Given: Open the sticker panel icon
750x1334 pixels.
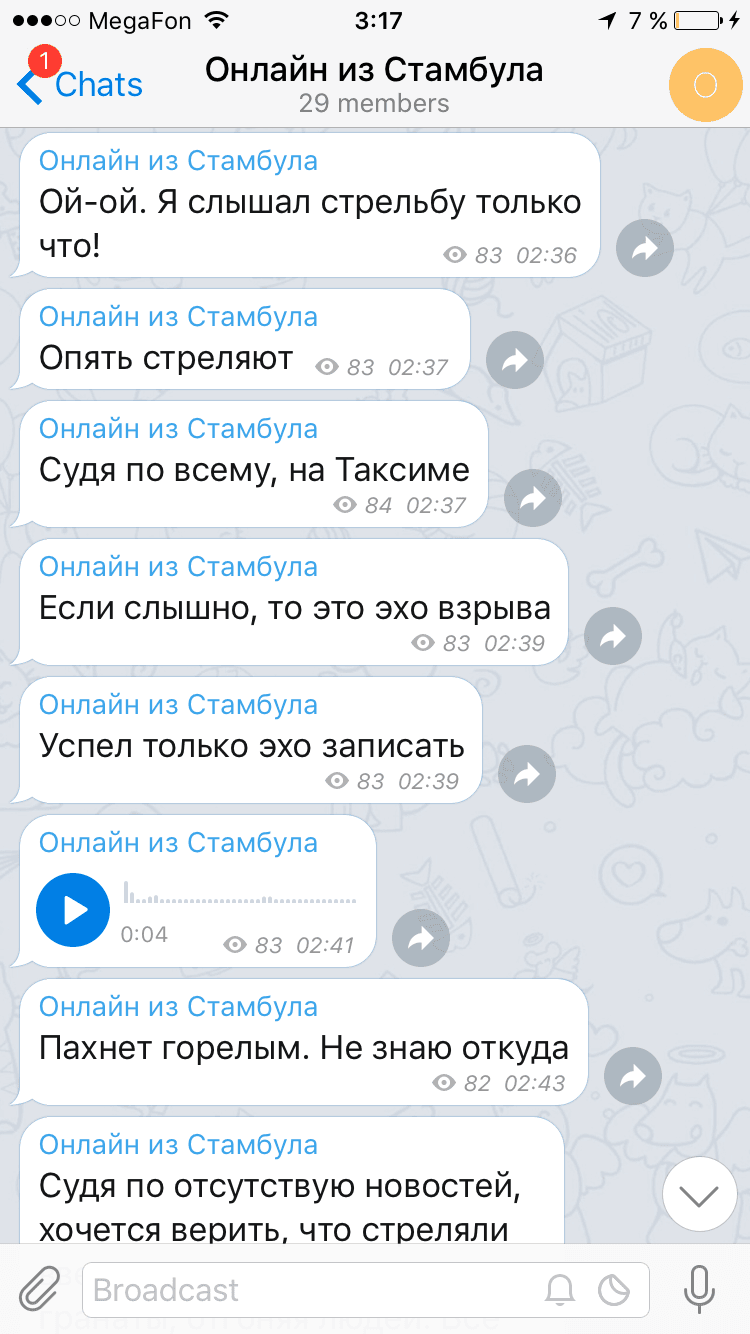Looking at the screenshot, I should click(x=613, y=1290).
